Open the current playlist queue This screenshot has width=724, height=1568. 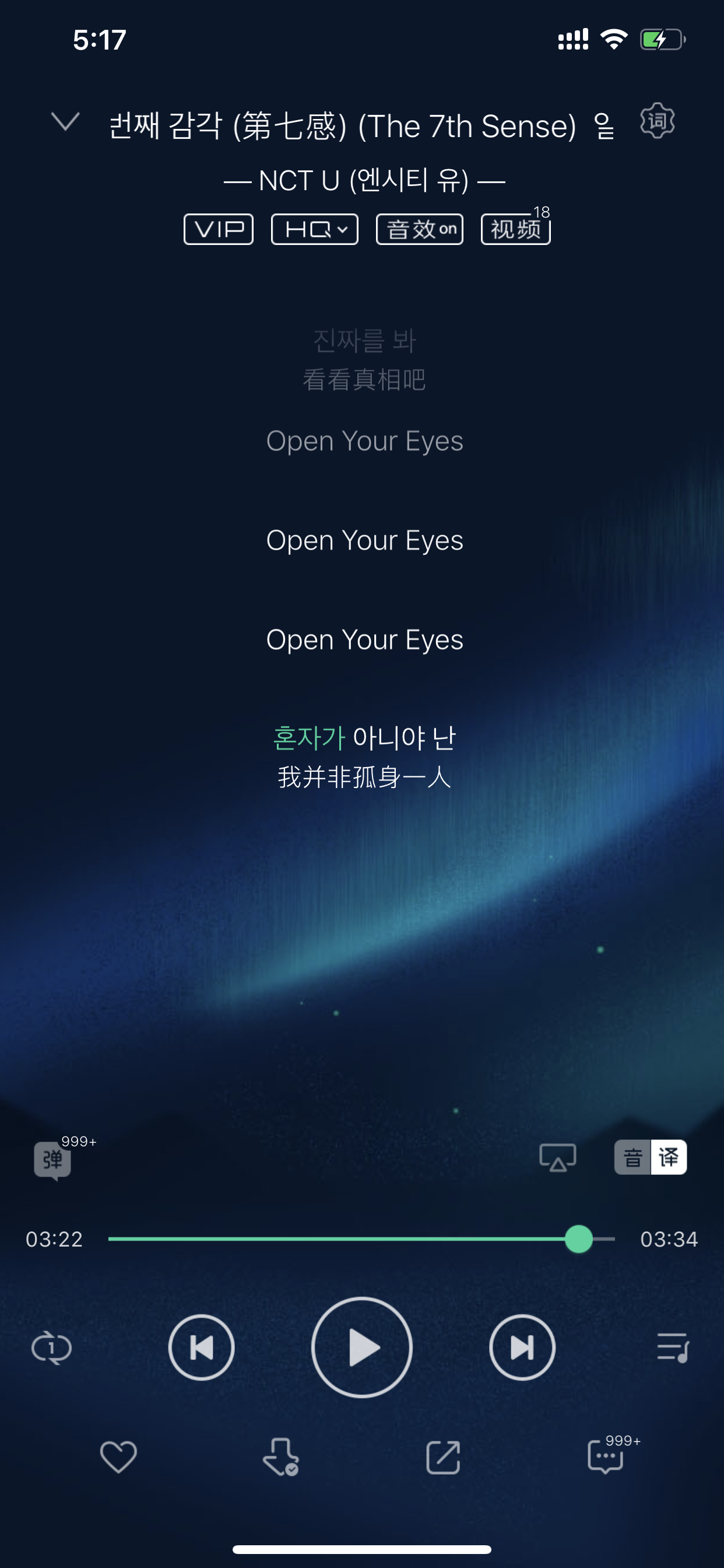[672, 1347]
